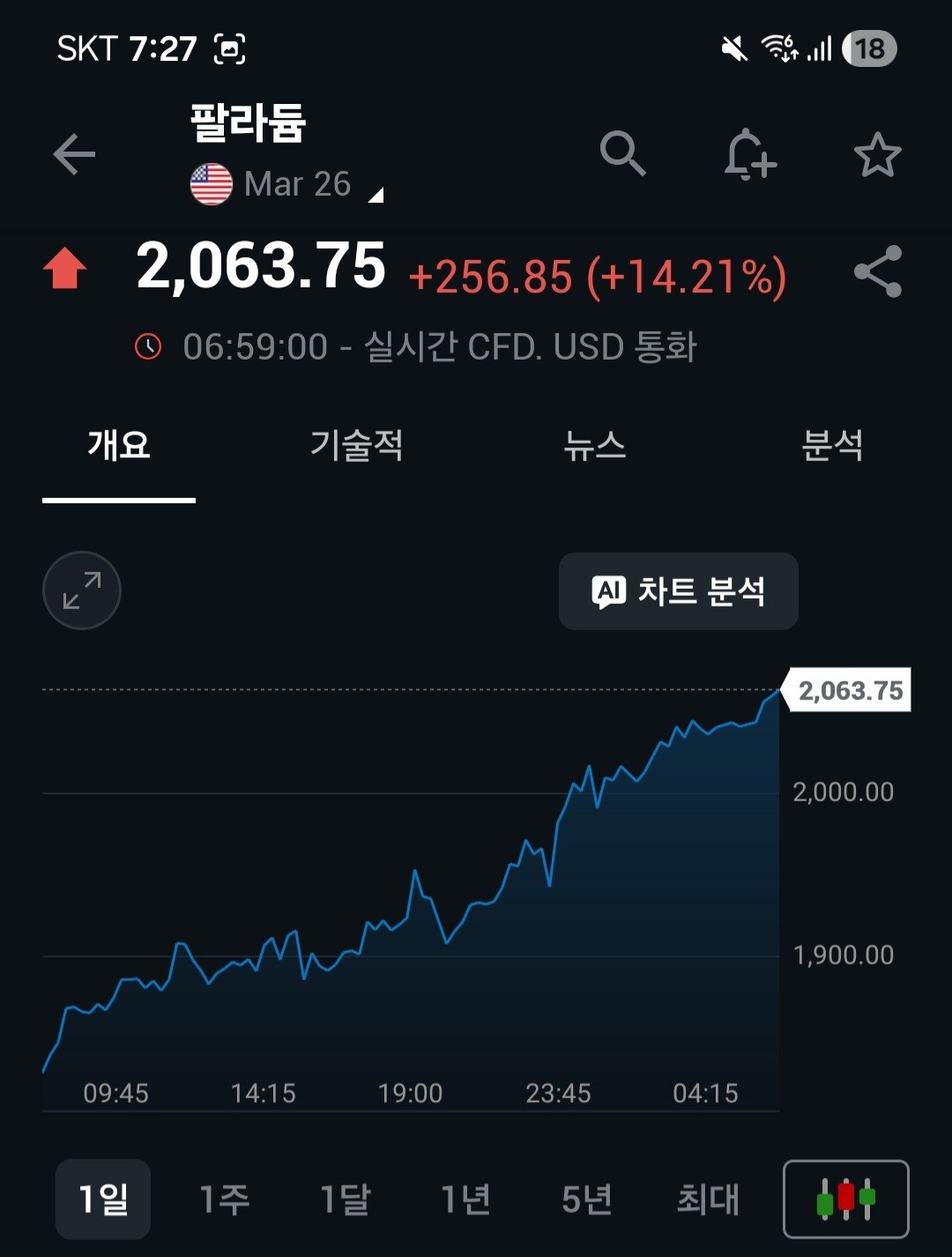Add 팔라듐 to watchlist with star
The image size is (952, 1257).
(x=877, y=155)
